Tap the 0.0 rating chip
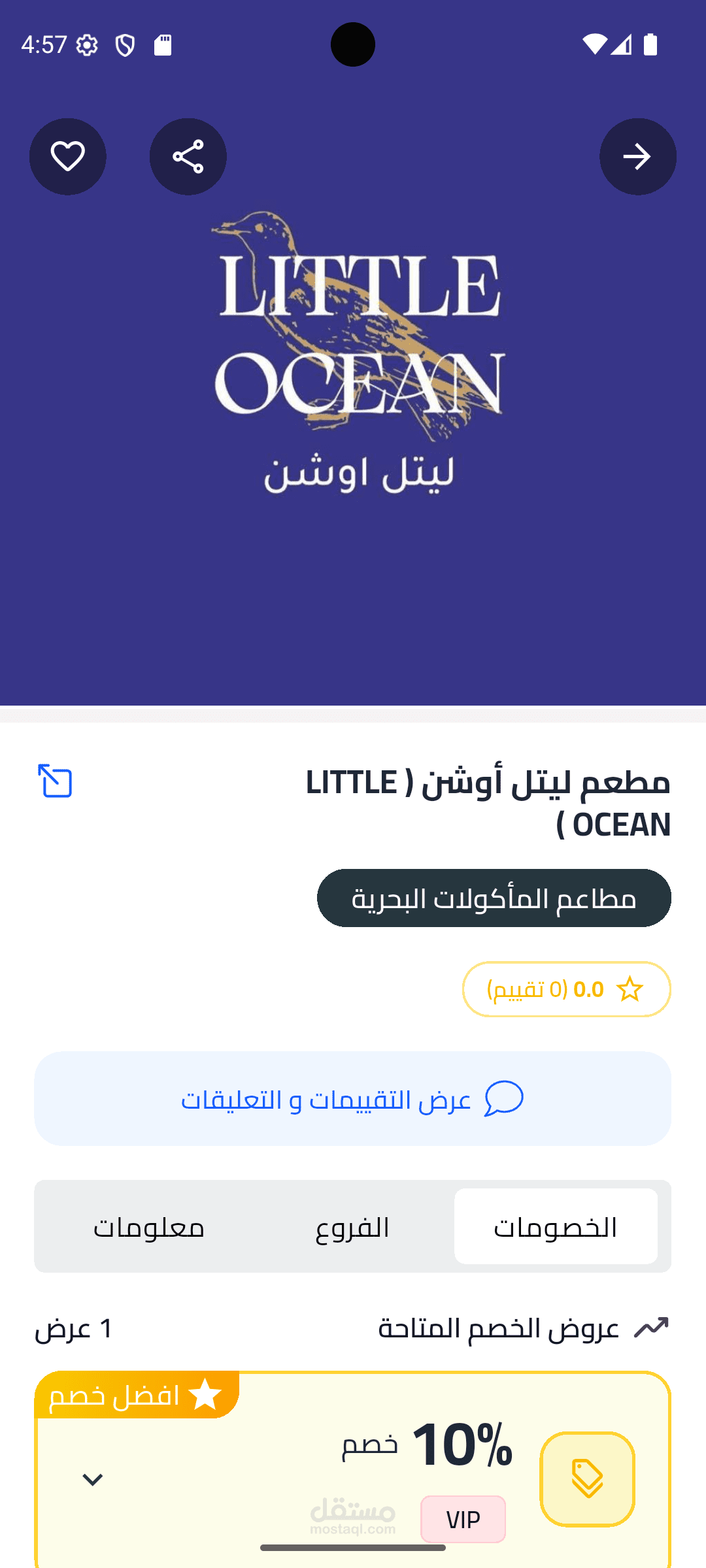Image resolution: width=706 pixels, height=1568 pixels. (567, 989)
